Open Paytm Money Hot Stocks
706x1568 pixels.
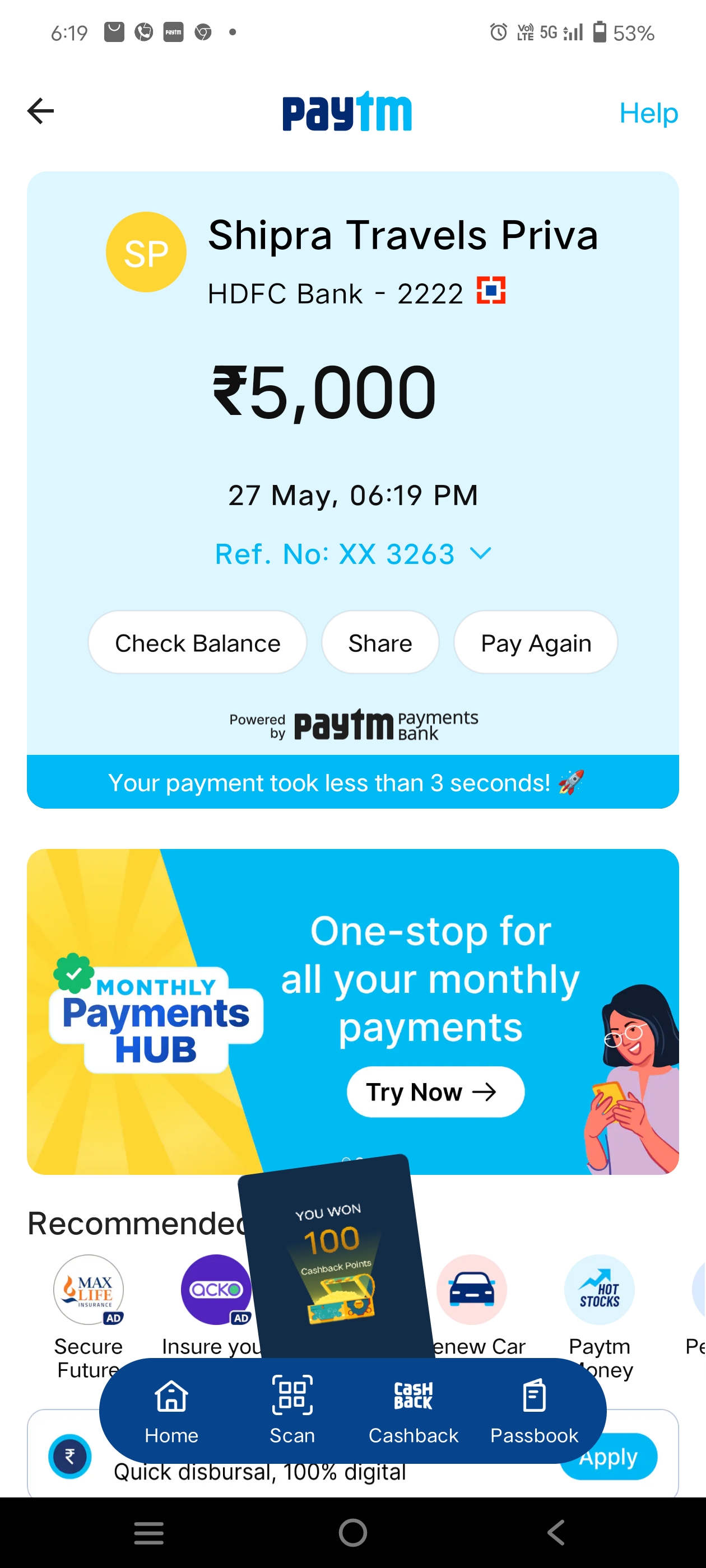[600, 1315]
